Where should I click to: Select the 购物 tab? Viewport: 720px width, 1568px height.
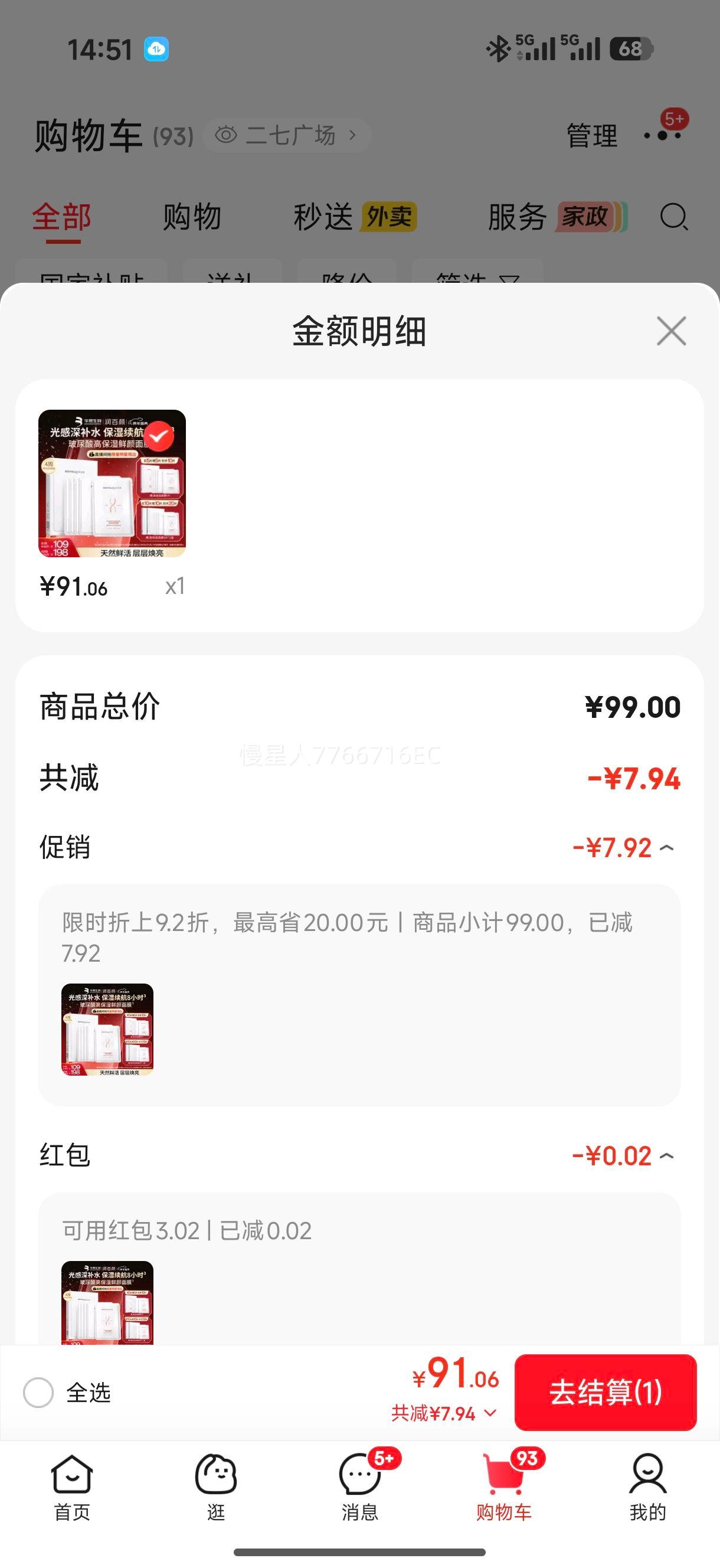coord(191,217)
